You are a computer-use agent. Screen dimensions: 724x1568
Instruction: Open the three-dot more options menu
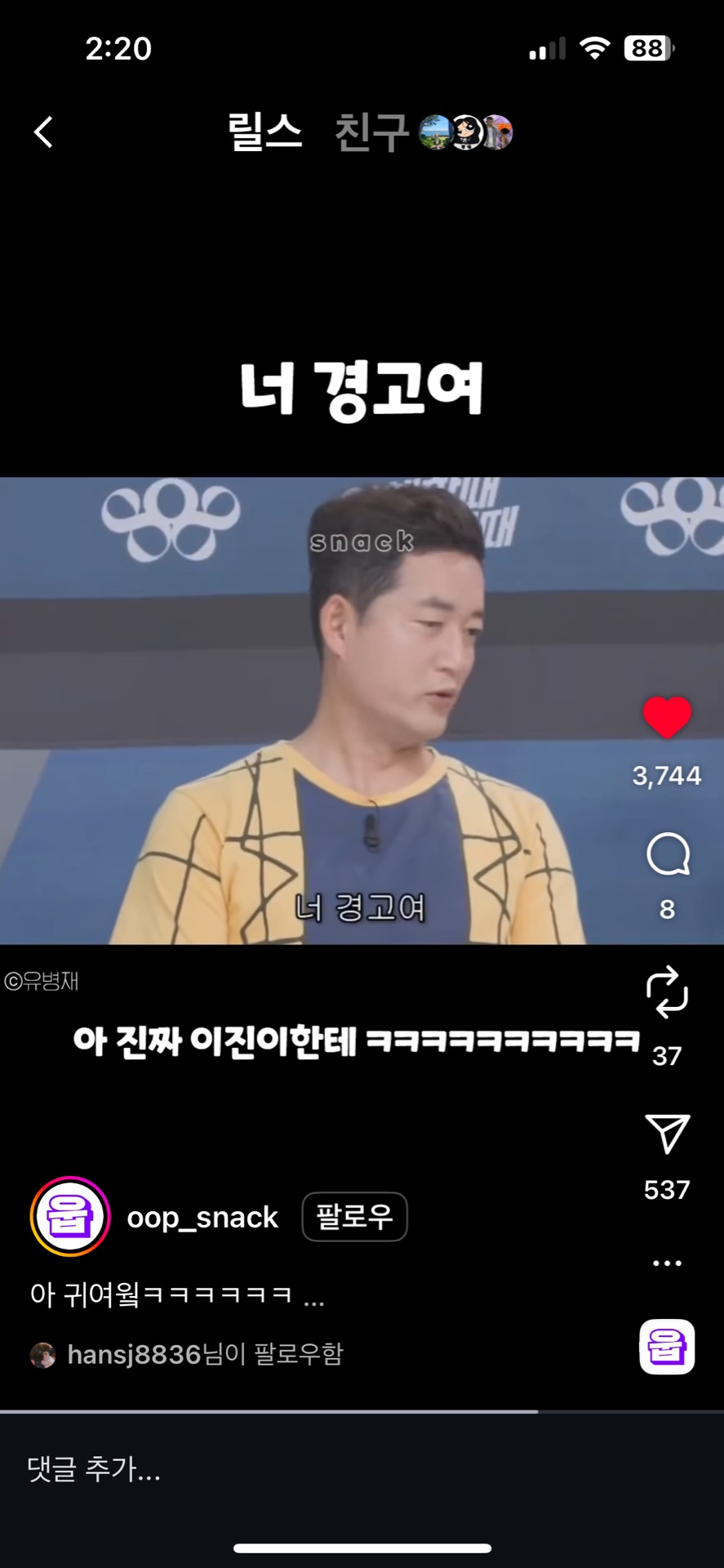coord(667,1263)
